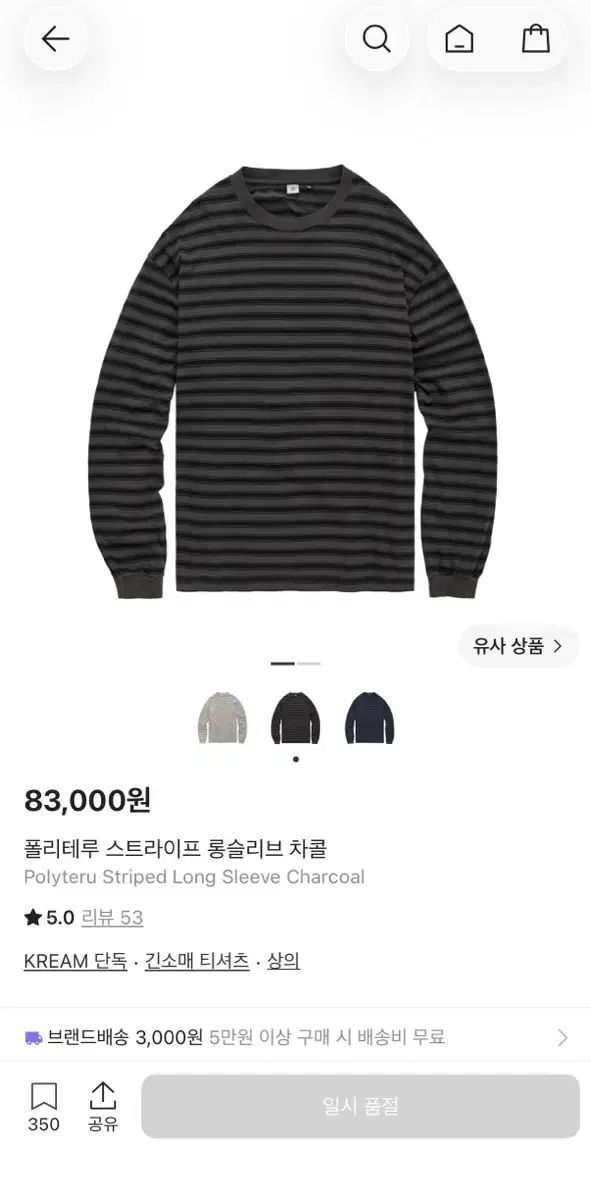Open the KREAM 단독 category link

pyautogui.click(x=75, y=961)
